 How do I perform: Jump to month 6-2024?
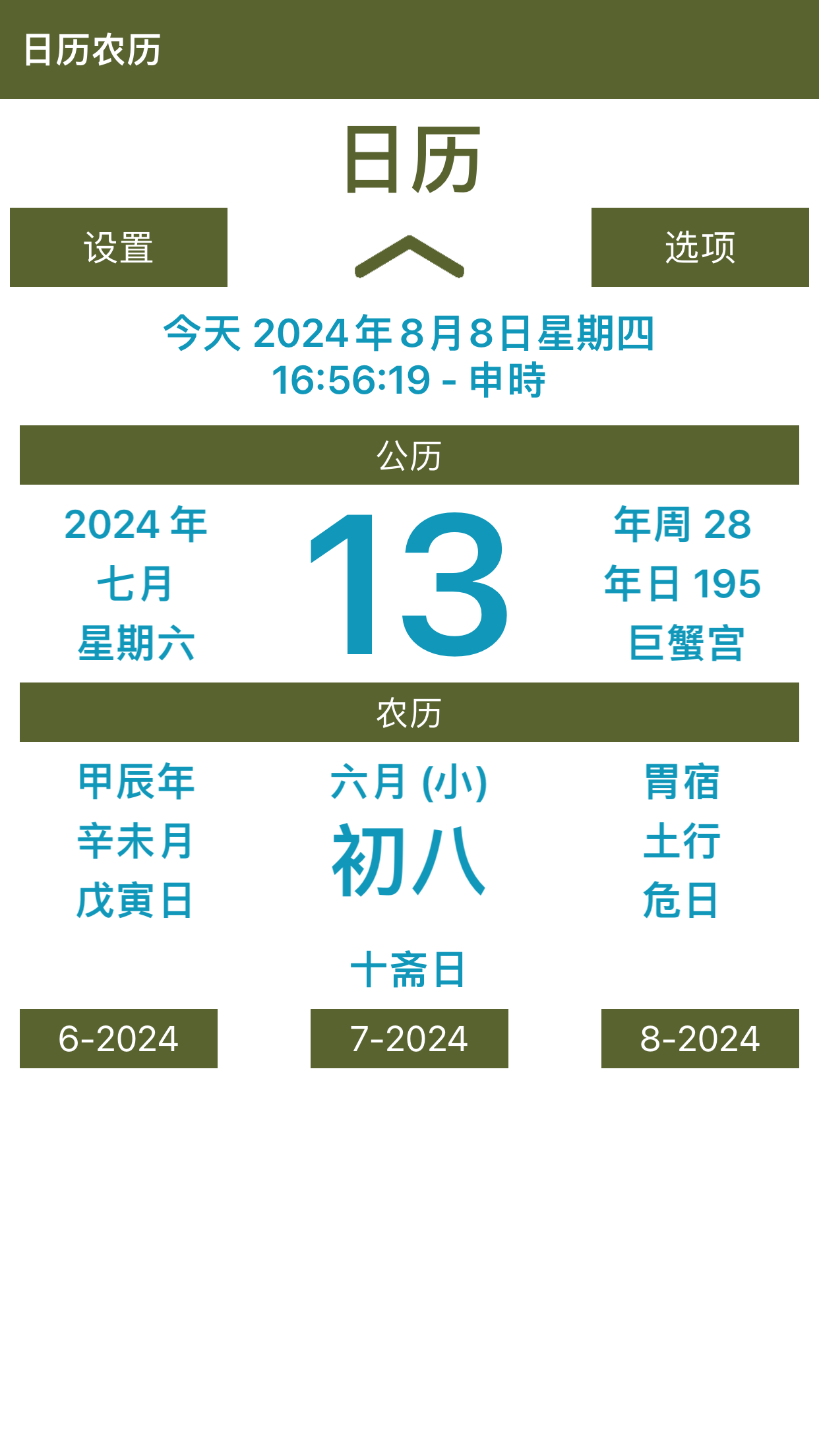[119, 1039]
